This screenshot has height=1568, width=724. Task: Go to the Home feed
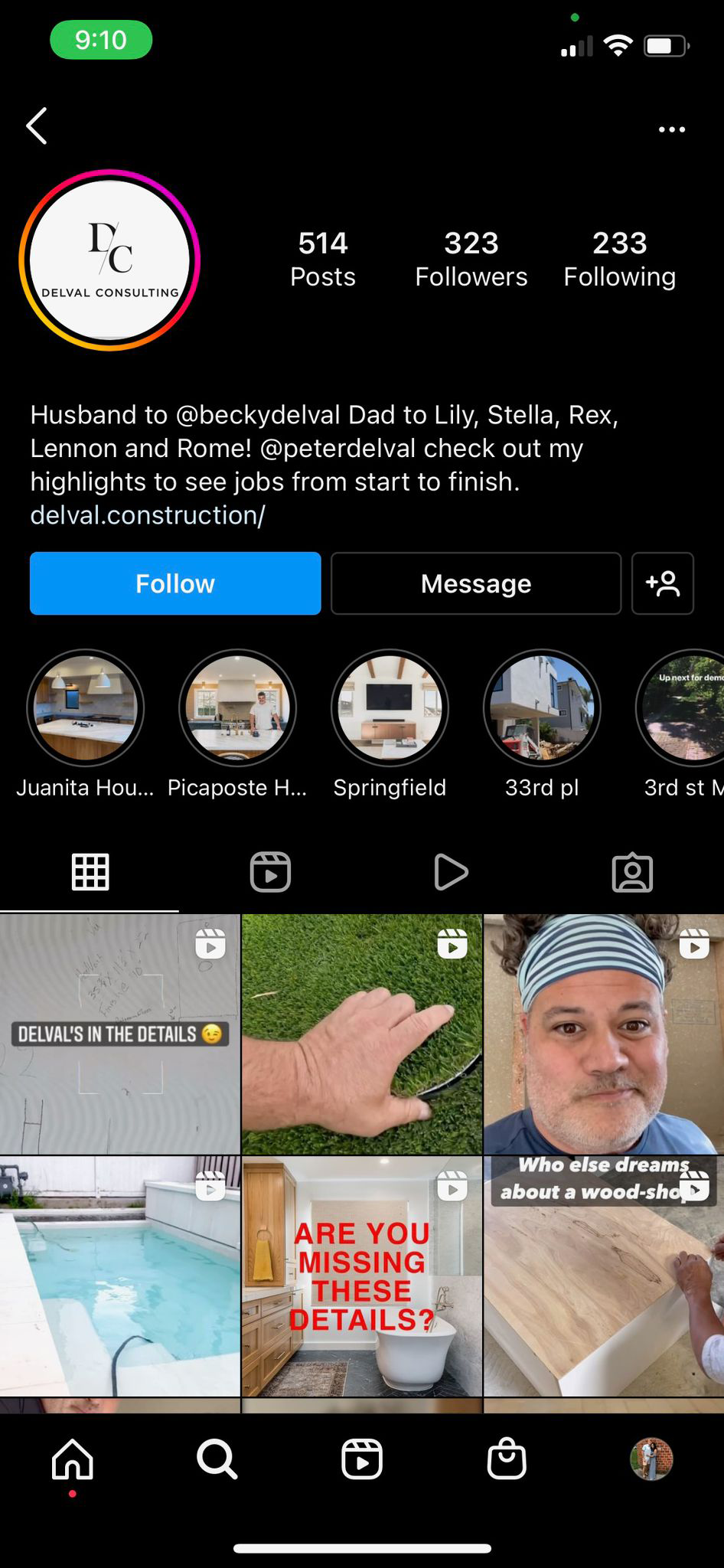click(73, 1459)
